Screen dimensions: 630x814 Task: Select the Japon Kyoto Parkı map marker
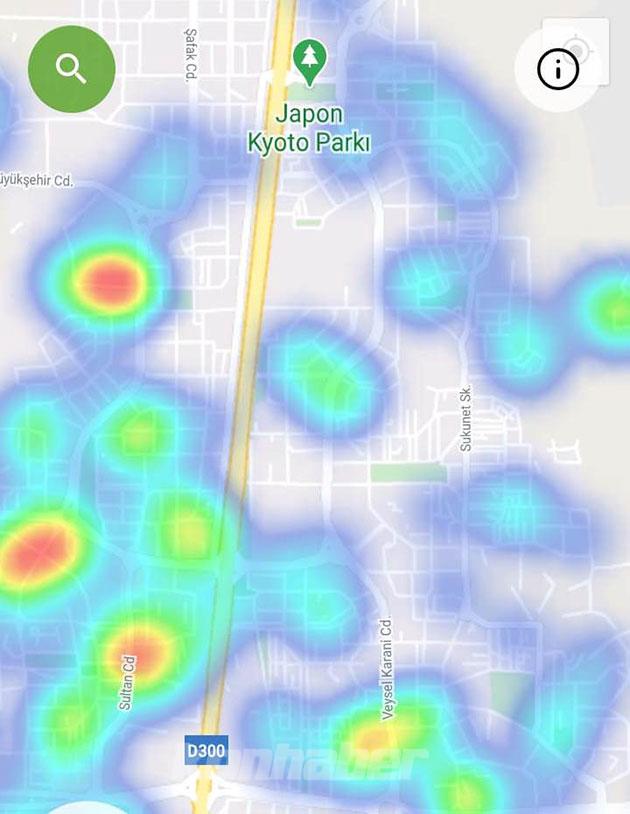pyautogui.click(x=310, y=61)
